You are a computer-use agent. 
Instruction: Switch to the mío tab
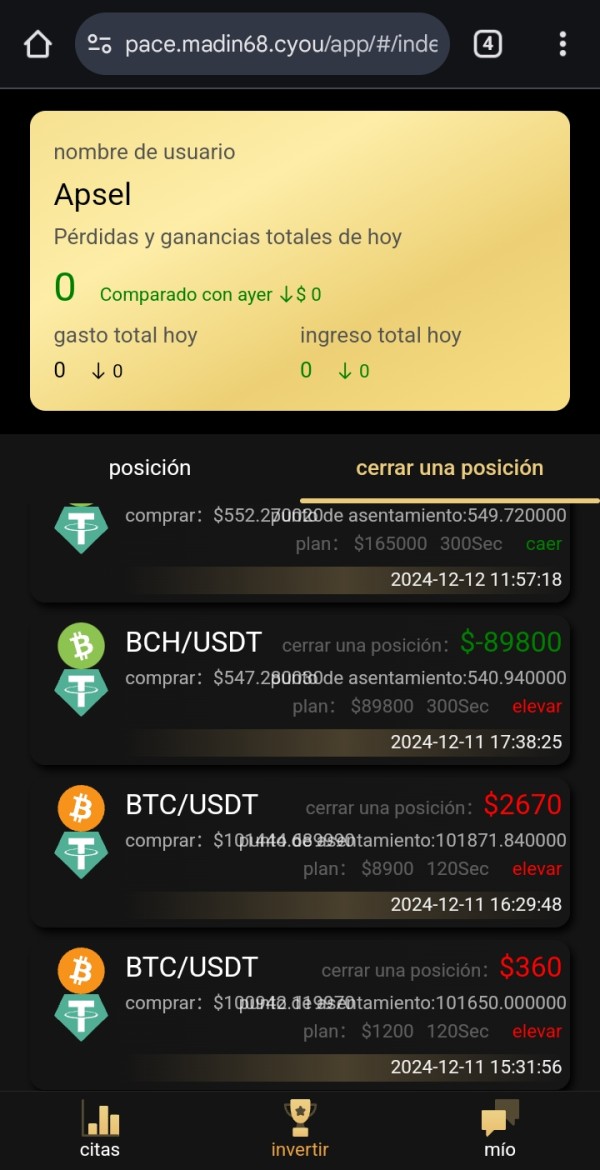click(499, 1129)
